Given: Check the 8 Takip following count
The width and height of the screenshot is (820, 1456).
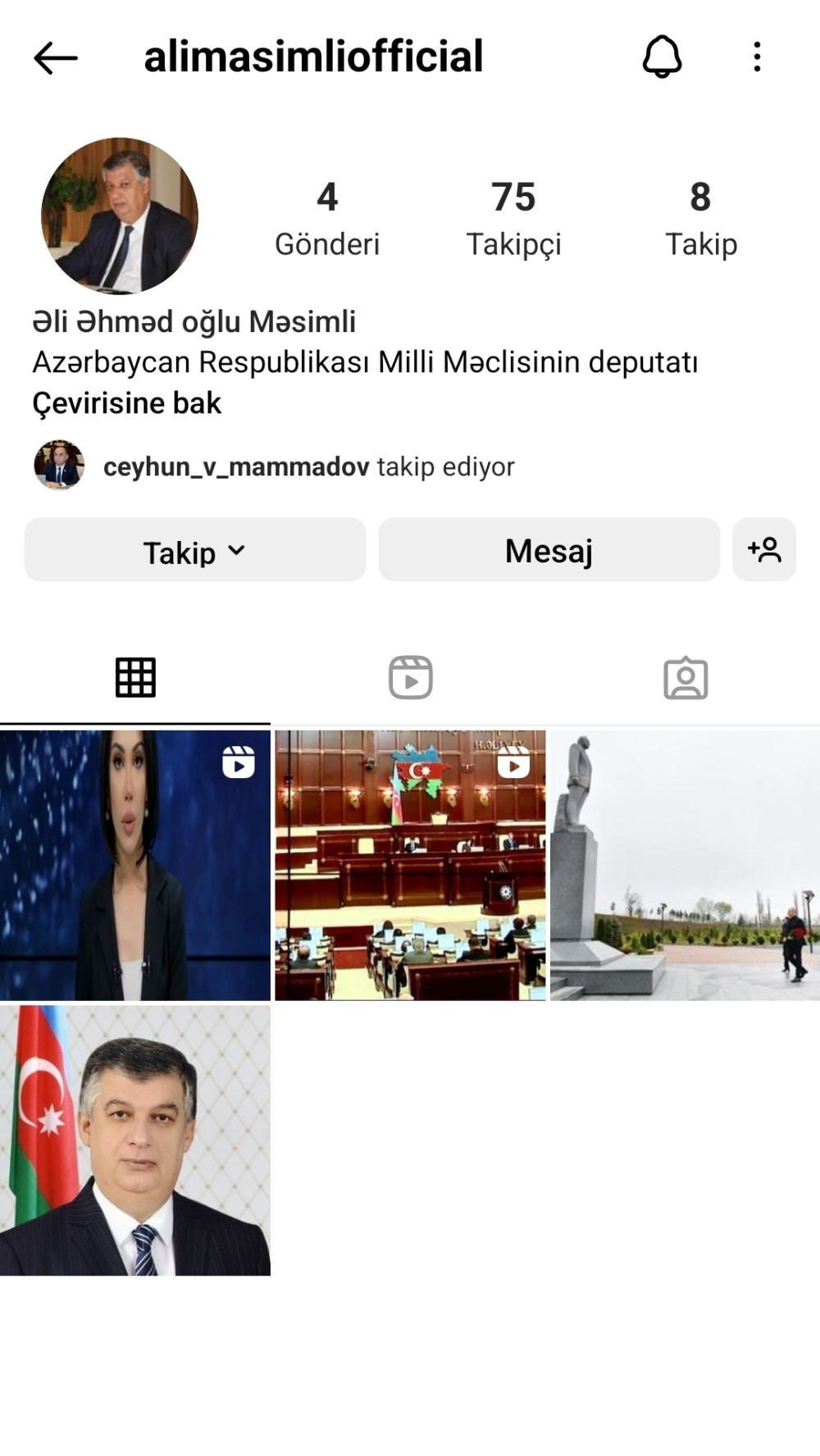Looking at the screenshot, I should pyautogui.click(x=700, y=216).
